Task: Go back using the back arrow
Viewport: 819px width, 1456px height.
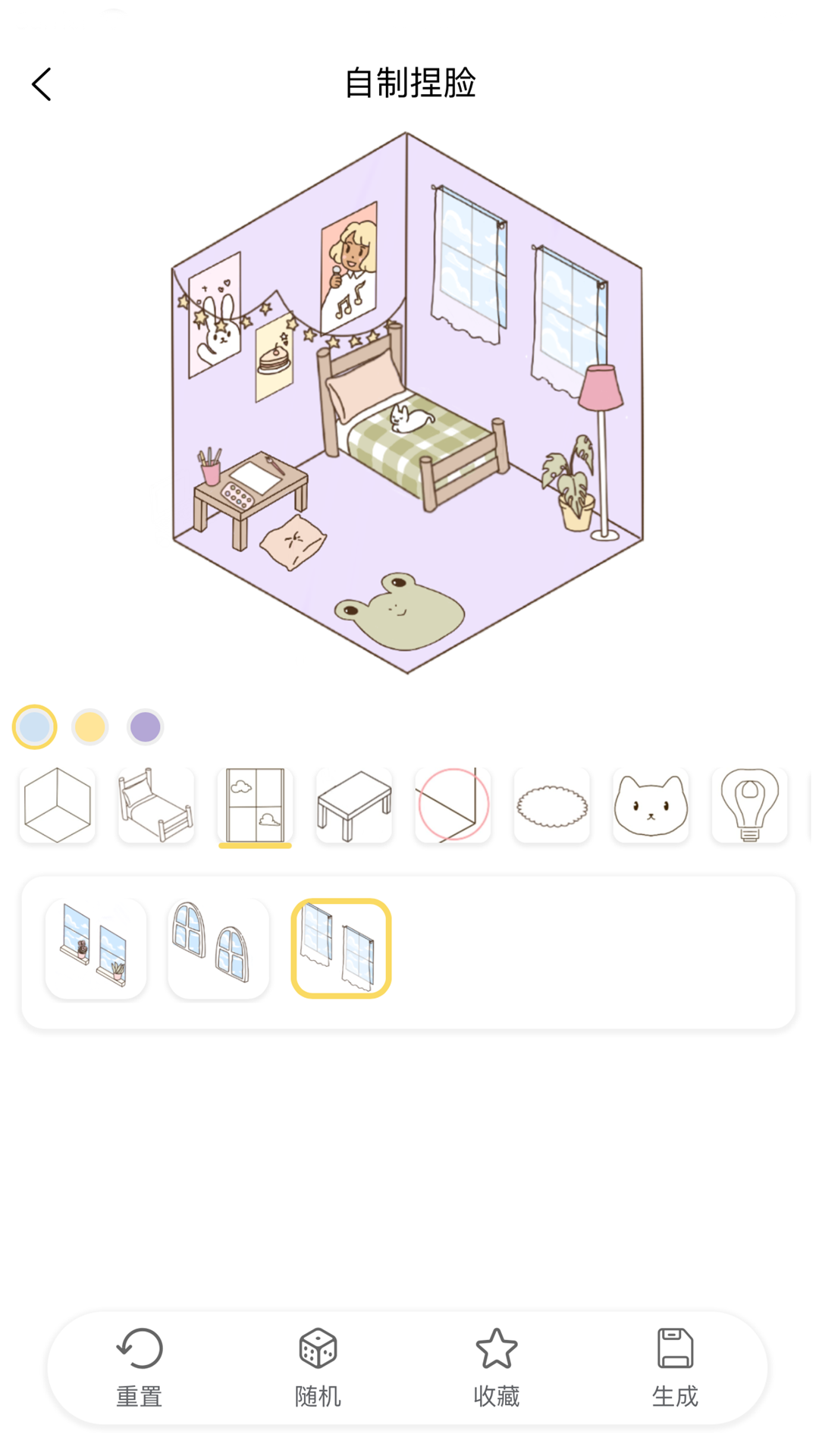Action: tap(42, 83)
